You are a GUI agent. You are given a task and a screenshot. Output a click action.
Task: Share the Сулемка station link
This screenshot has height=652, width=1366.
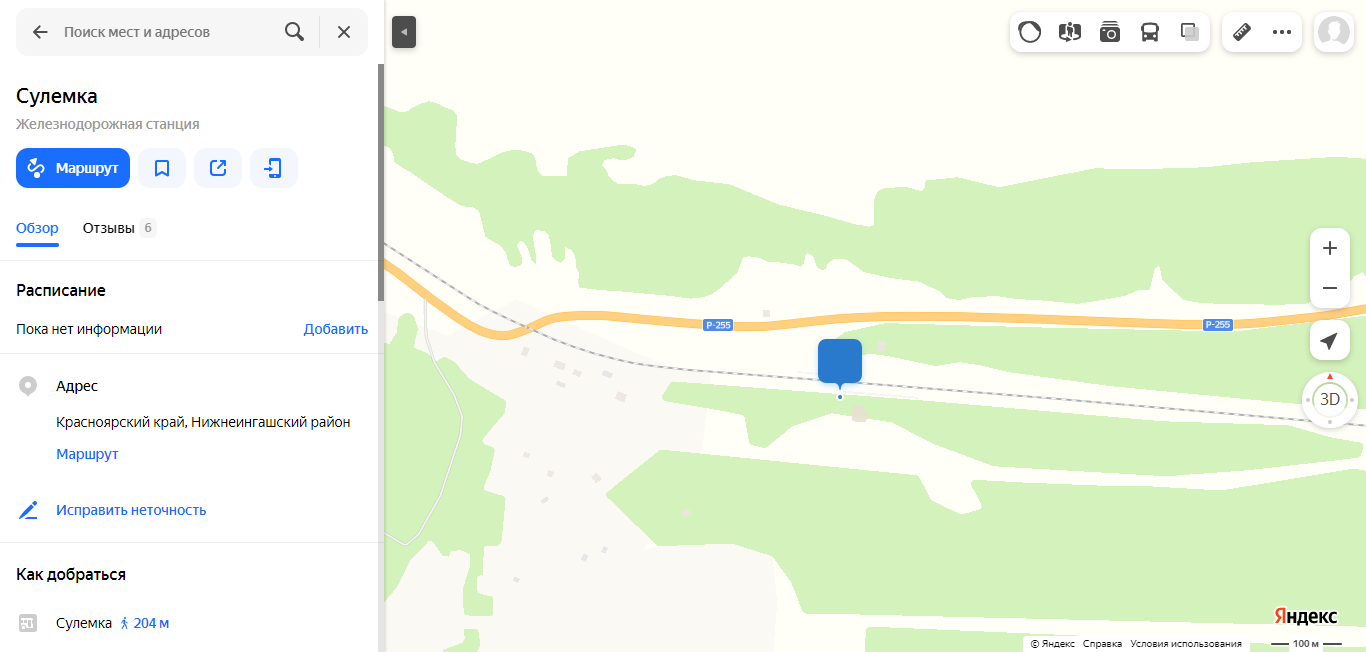point(218,168)
